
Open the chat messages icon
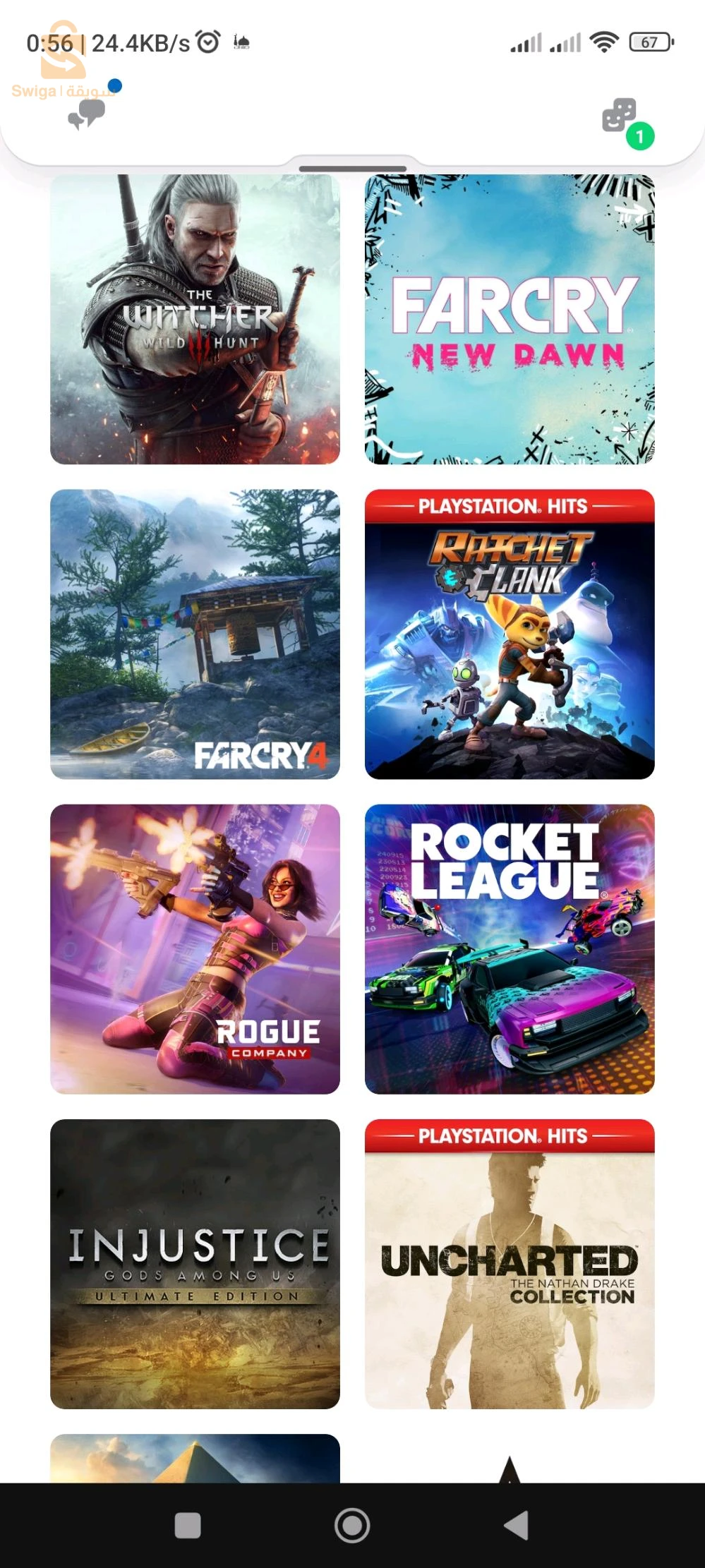(87, 114)
